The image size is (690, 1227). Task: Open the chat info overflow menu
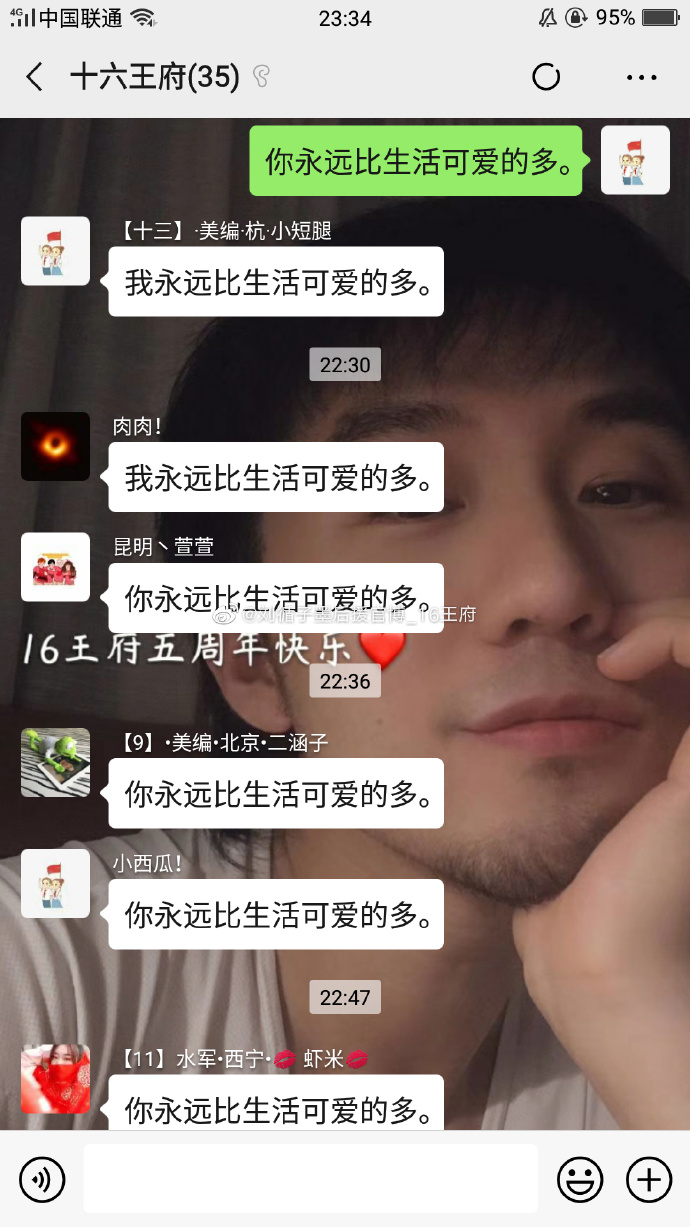click(x=640, y=77)
